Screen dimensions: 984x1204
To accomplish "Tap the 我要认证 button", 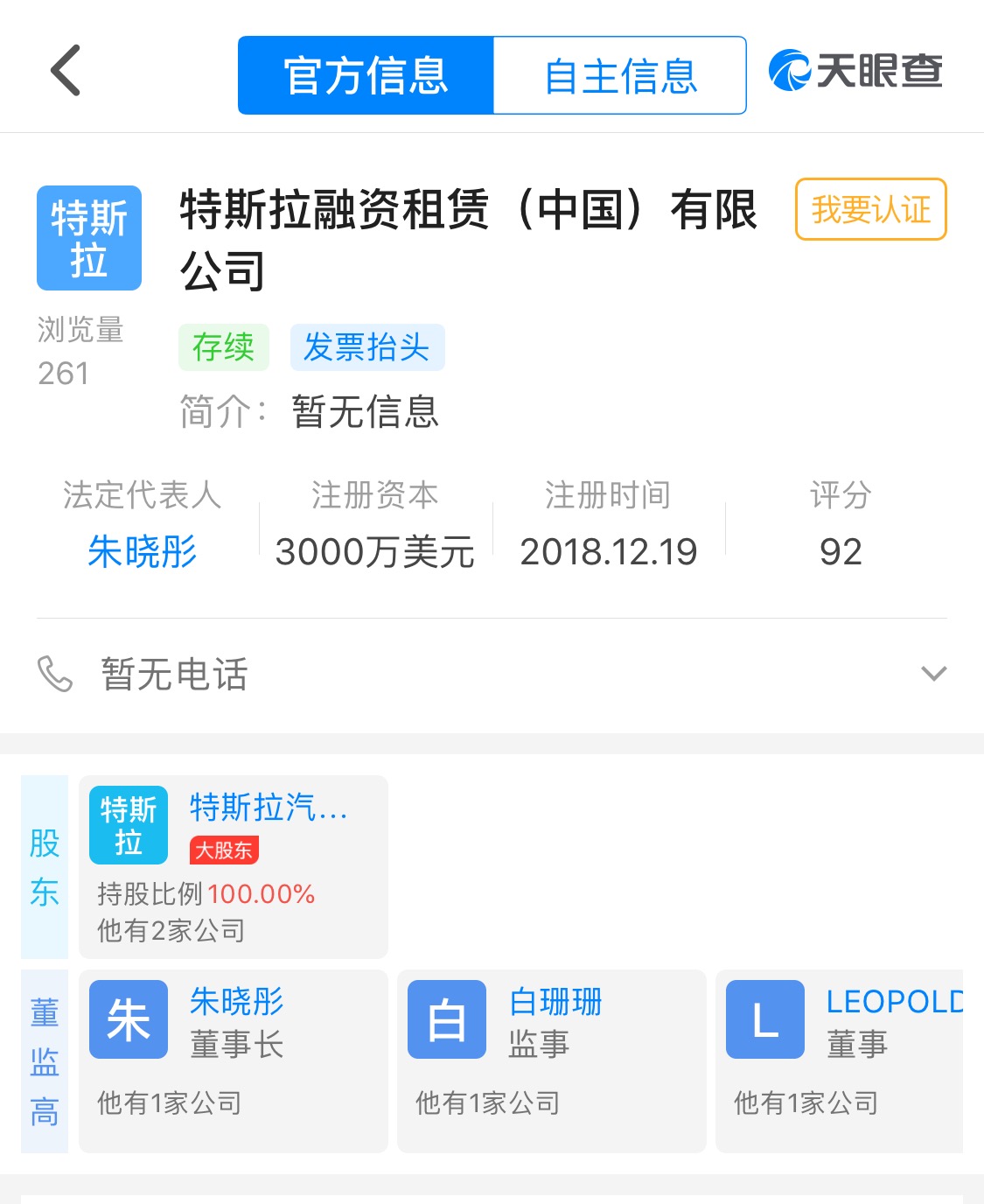I will pyautogui.click(x=869, y=210).
